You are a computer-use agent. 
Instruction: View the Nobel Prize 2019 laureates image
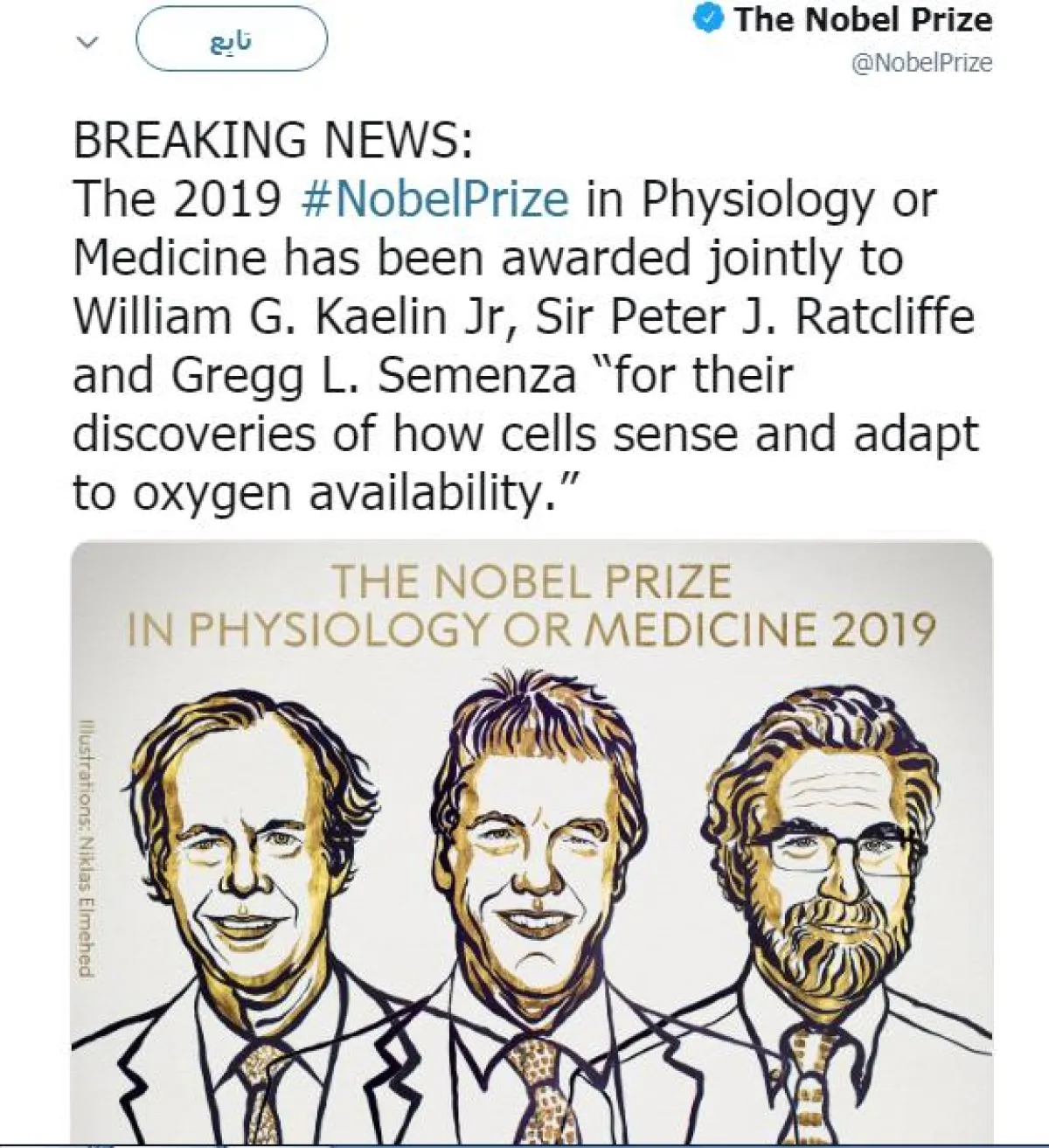pos(531,839)
